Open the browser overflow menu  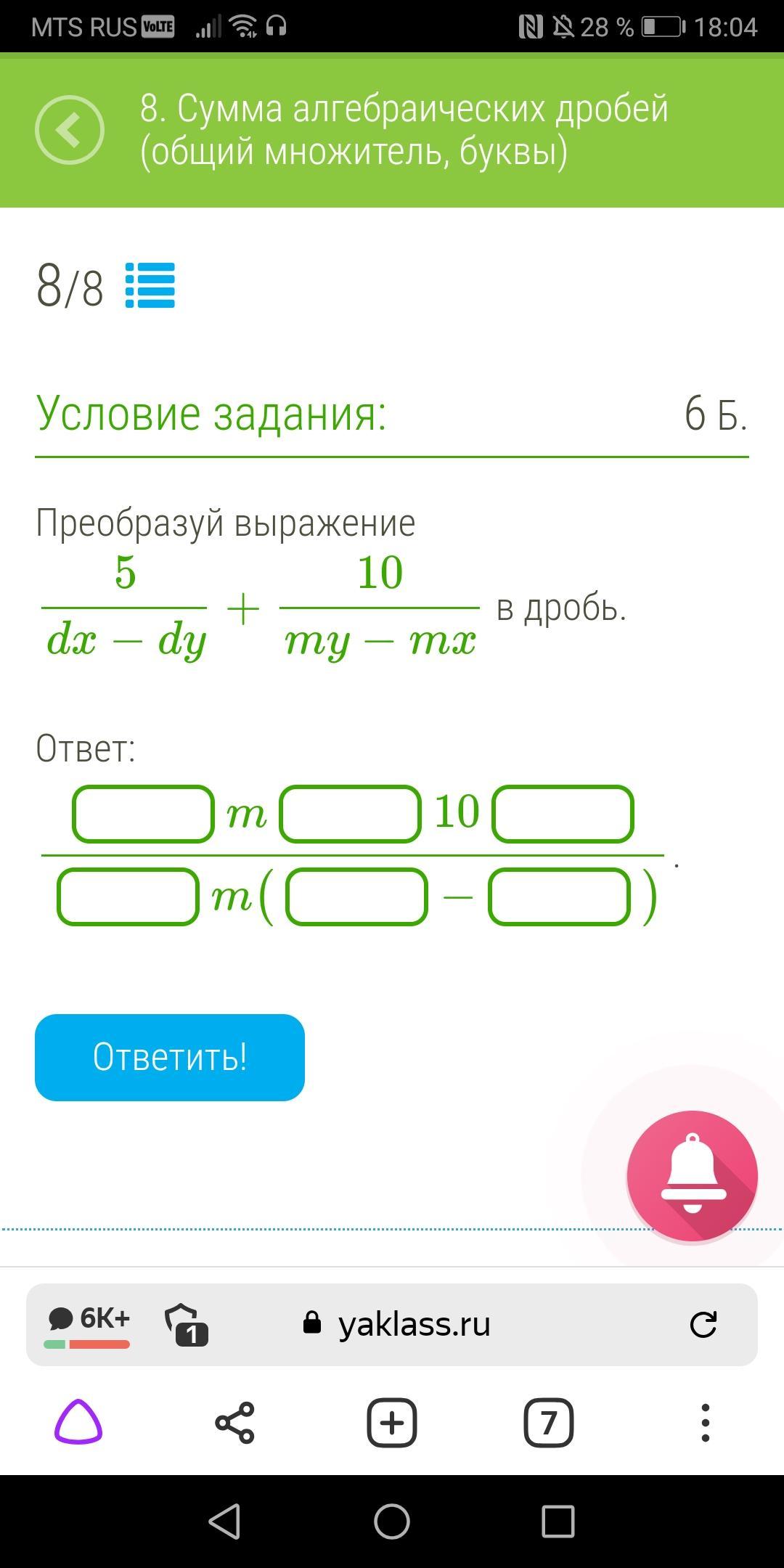(705, 1422)
